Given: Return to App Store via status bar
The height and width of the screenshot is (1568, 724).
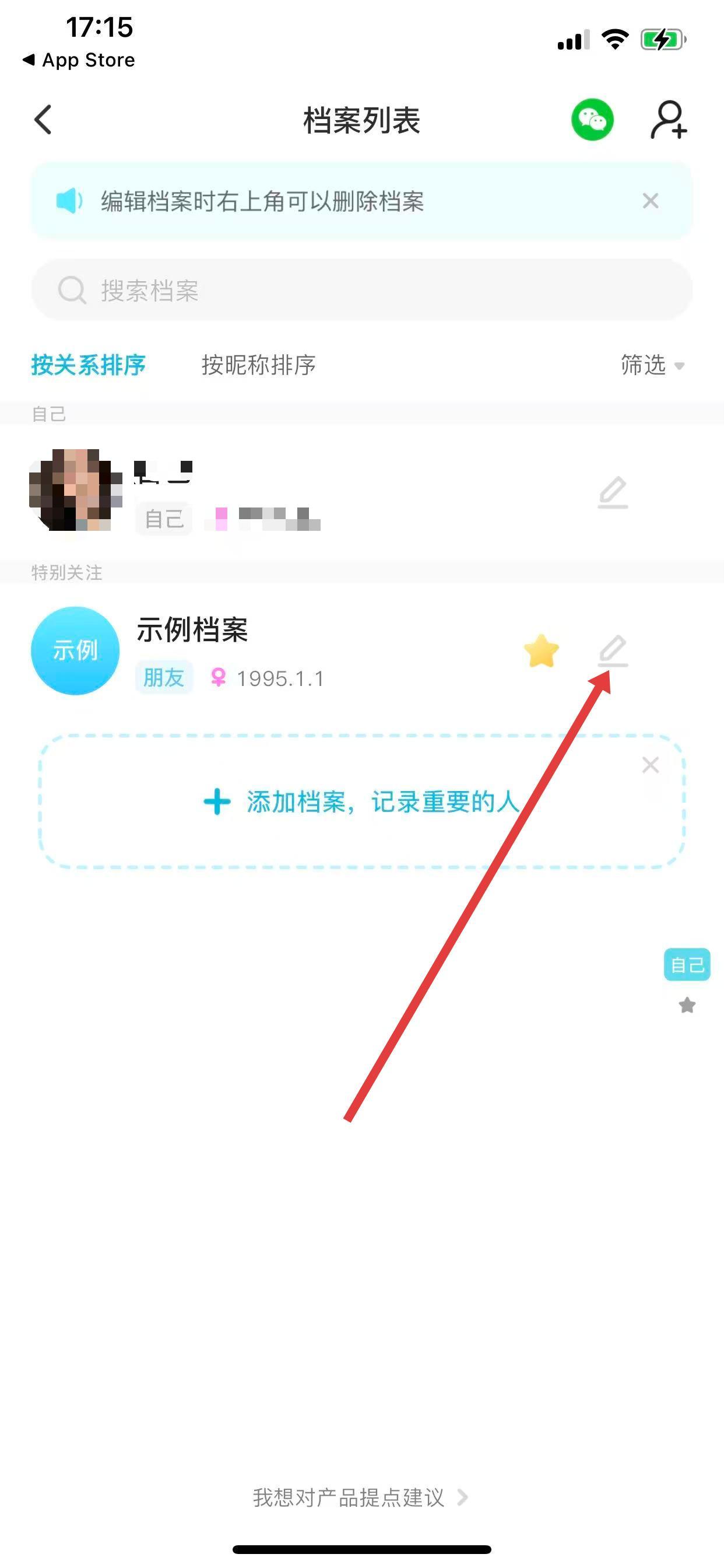Looking at the screenshot, I should click(79, 60).
